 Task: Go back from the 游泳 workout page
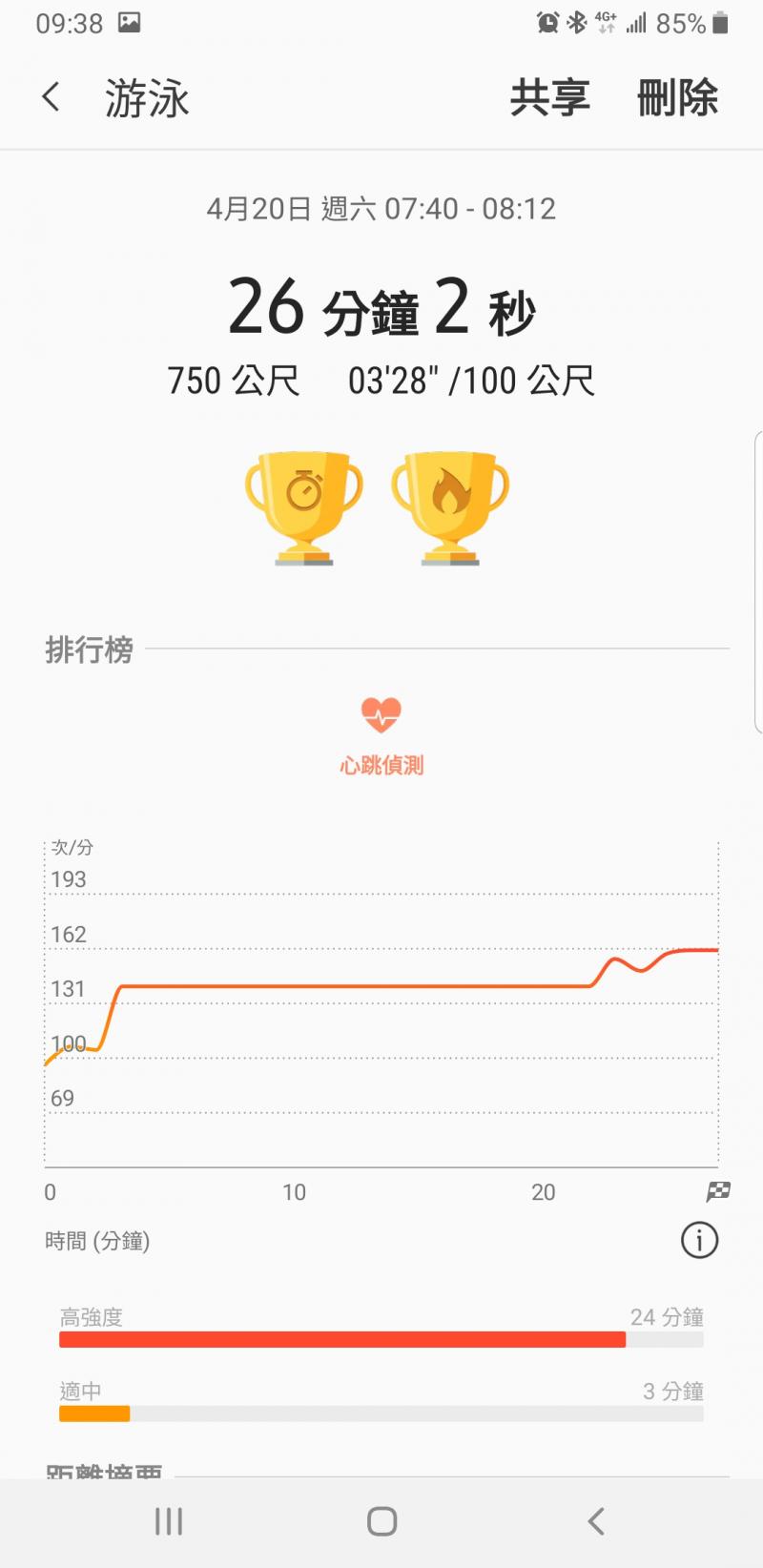coord(52,97)
